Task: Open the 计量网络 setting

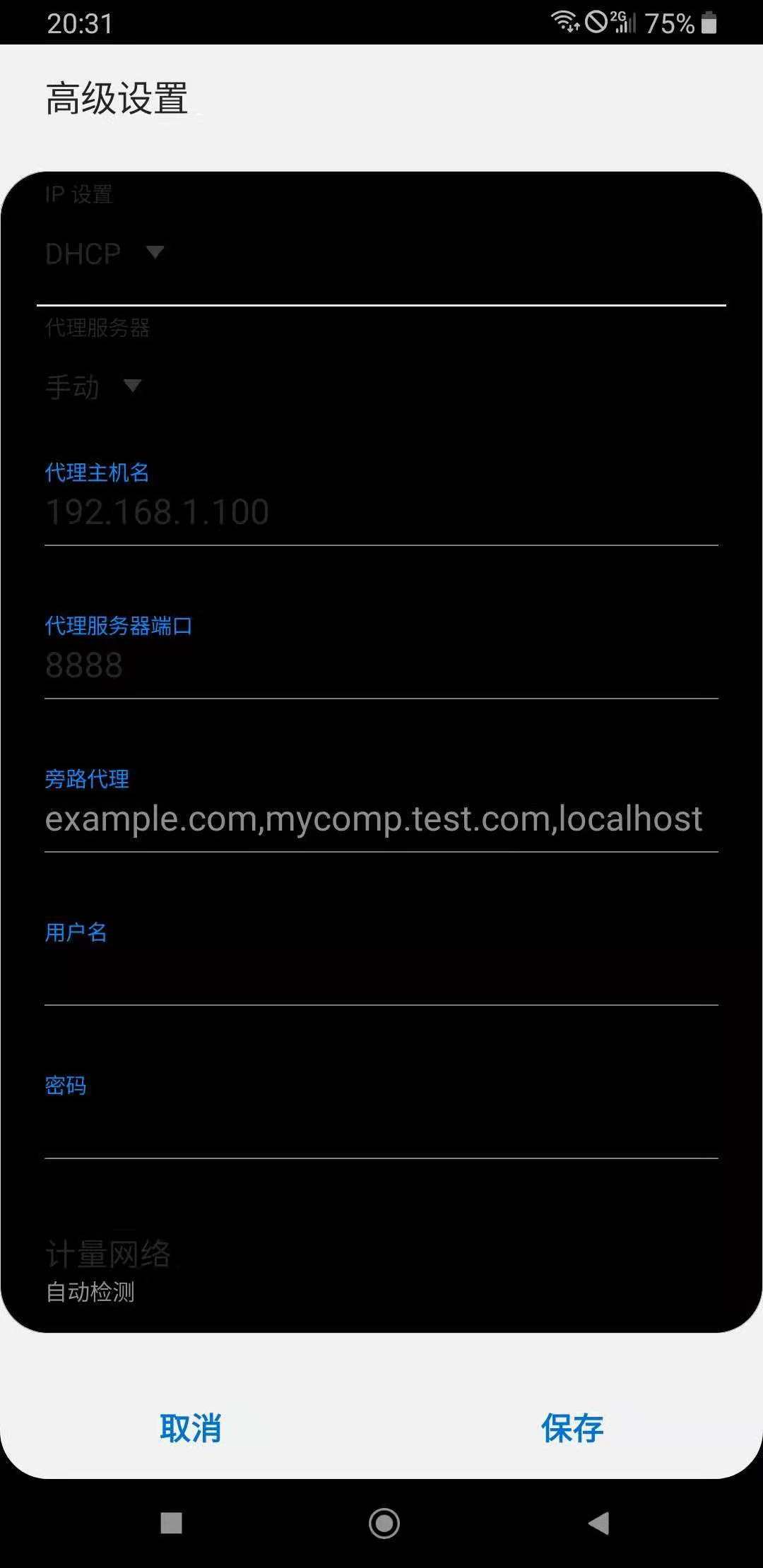Action: 108,1271
